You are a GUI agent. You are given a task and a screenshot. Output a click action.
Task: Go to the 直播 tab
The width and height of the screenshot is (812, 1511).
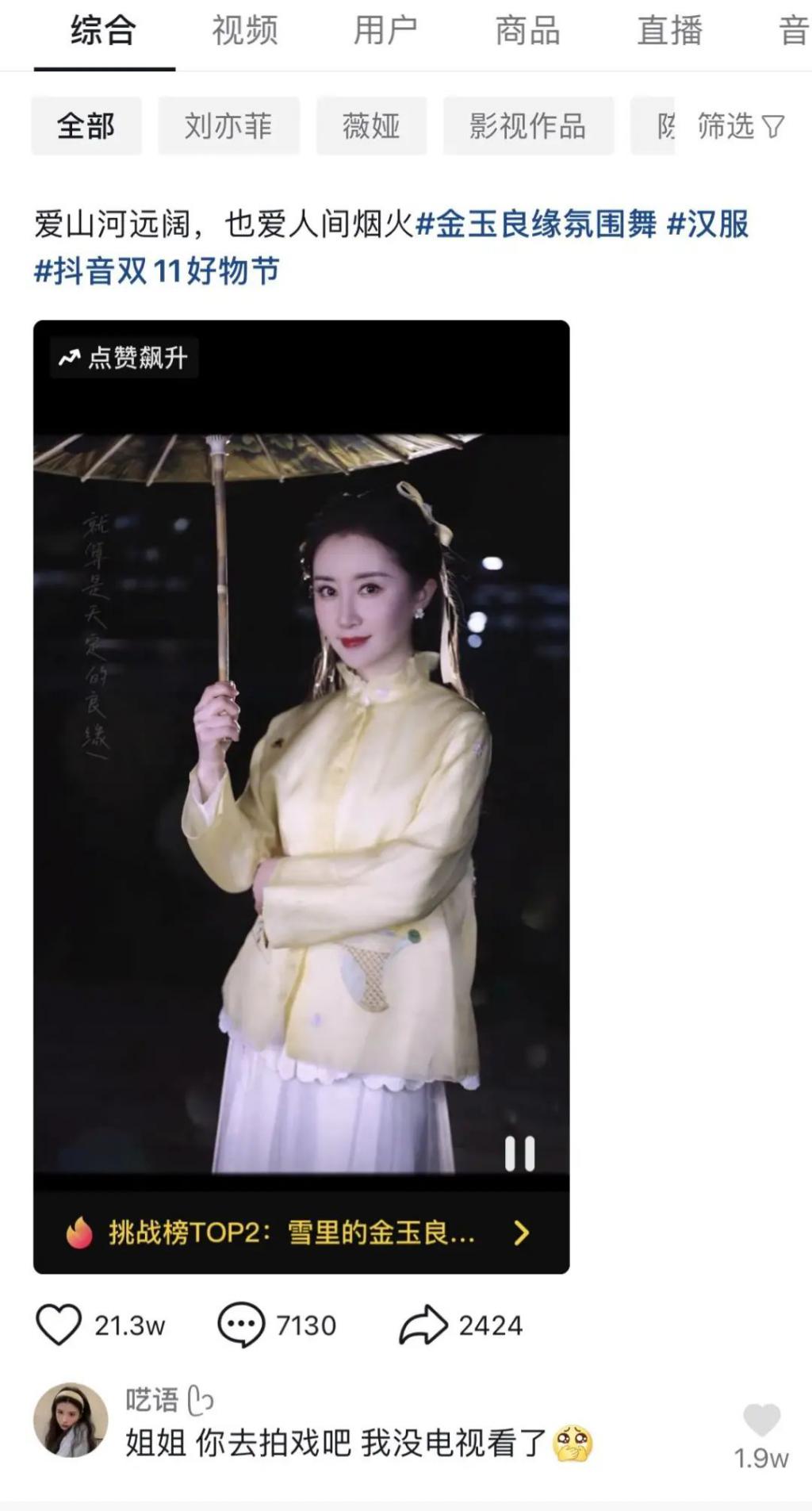click(x=669, y=32)
